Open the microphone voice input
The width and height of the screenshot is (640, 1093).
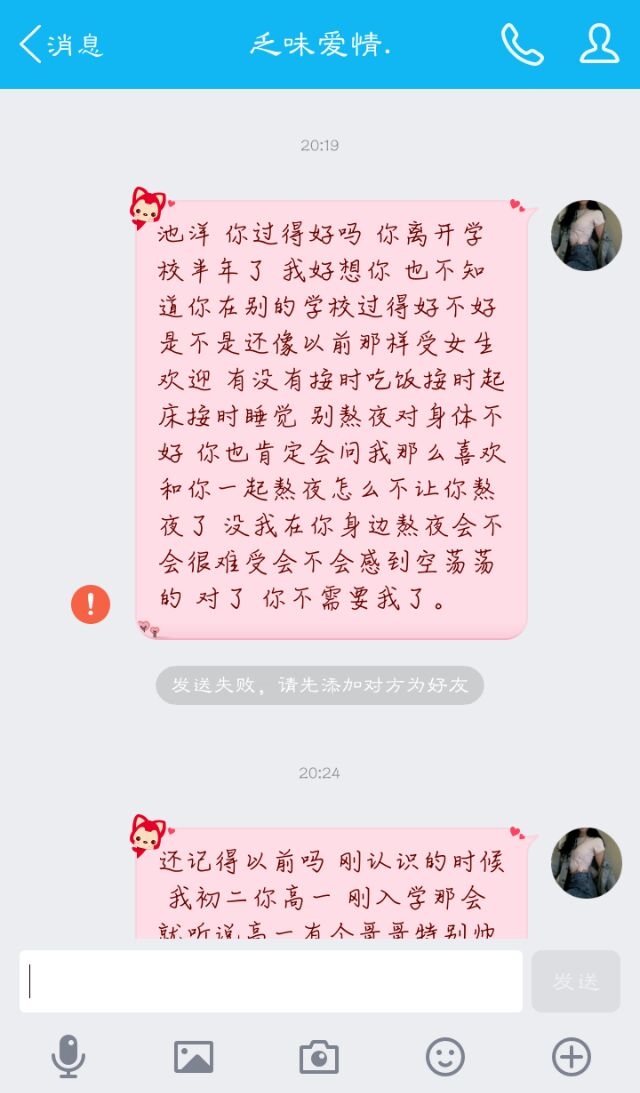68,1056
